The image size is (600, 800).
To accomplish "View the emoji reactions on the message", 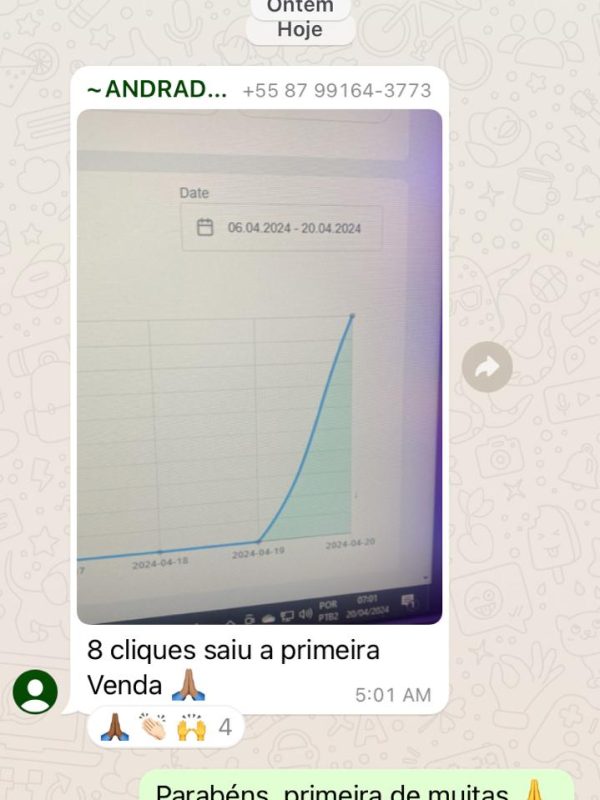I will coord(166,727).
